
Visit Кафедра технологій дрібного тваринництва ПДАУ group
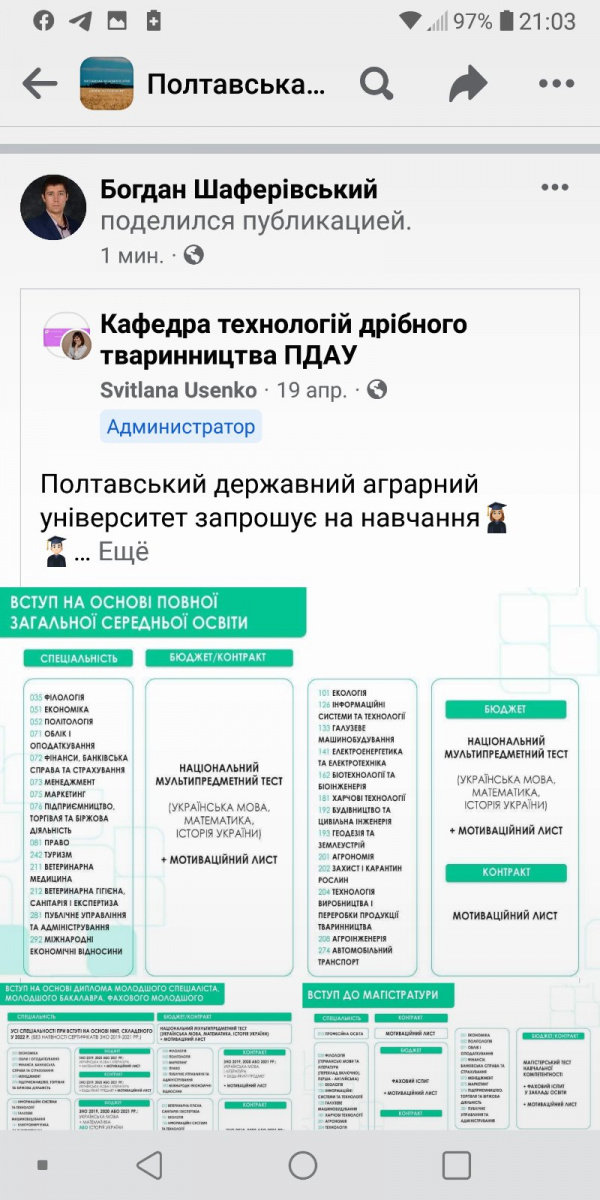[x=283, y=340]
